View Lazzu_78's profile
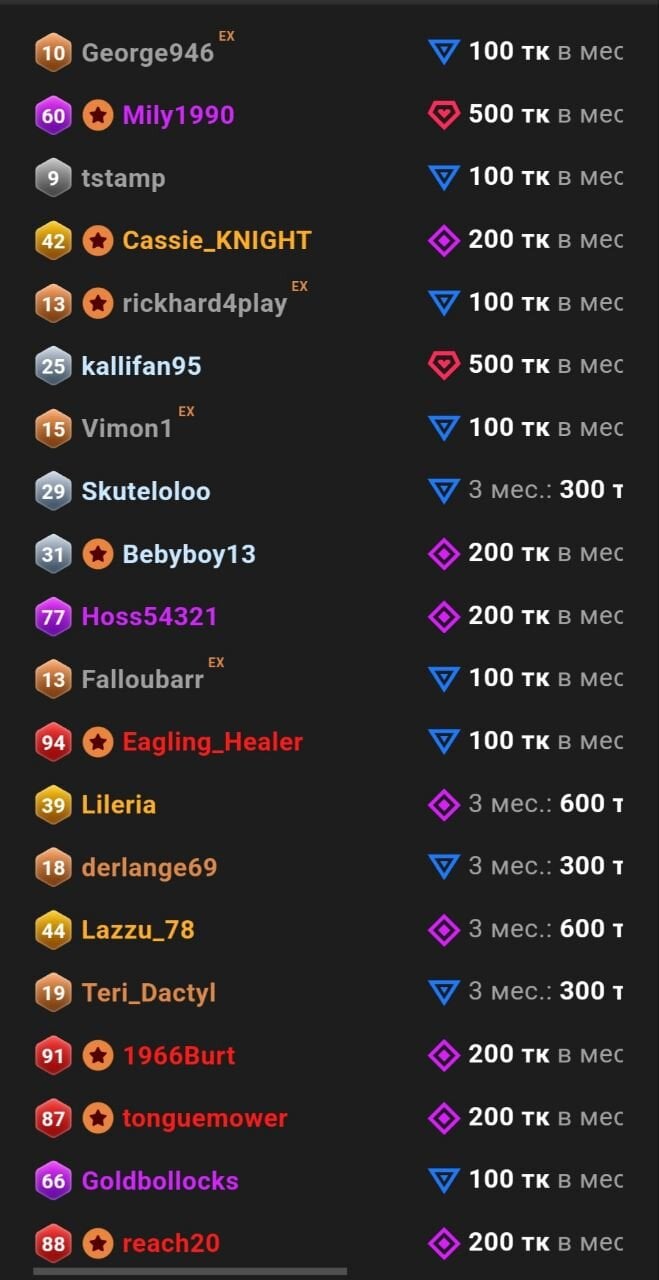This screenshot has height=1280, width=659. pyautogui.click(x=137, y=930)
